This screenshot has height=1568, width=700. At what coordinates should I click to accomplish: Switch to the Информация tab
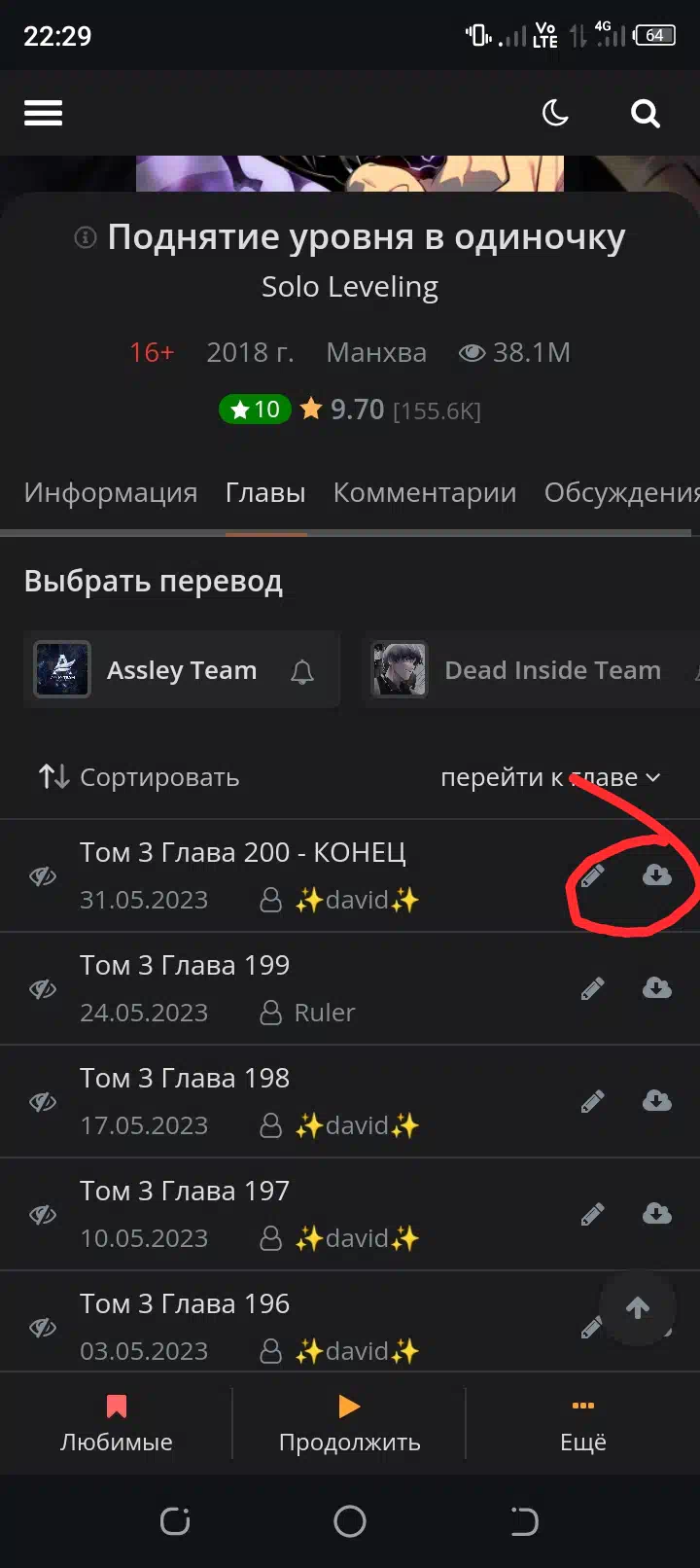click(111, 492)
